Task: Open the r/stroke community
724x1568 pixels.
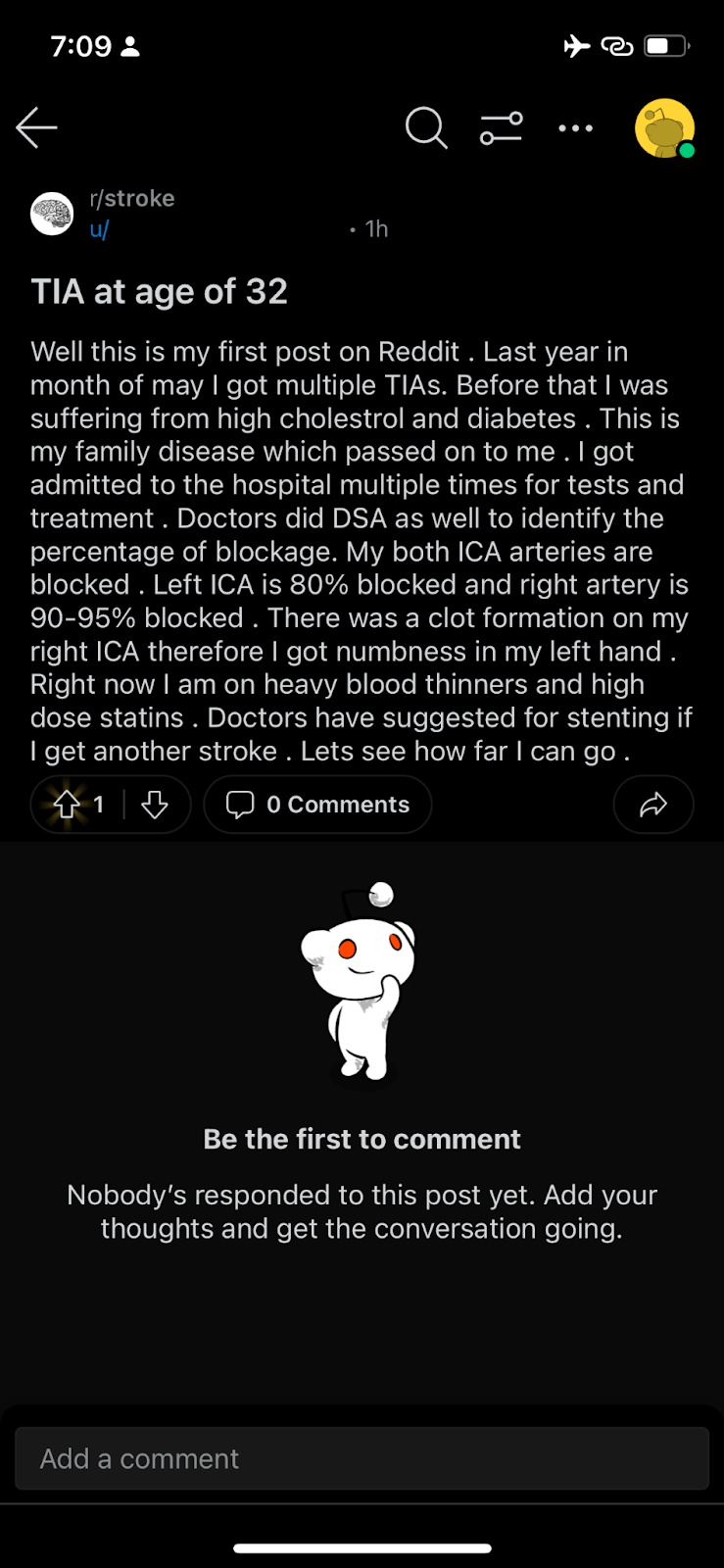Action: point(132,198)
